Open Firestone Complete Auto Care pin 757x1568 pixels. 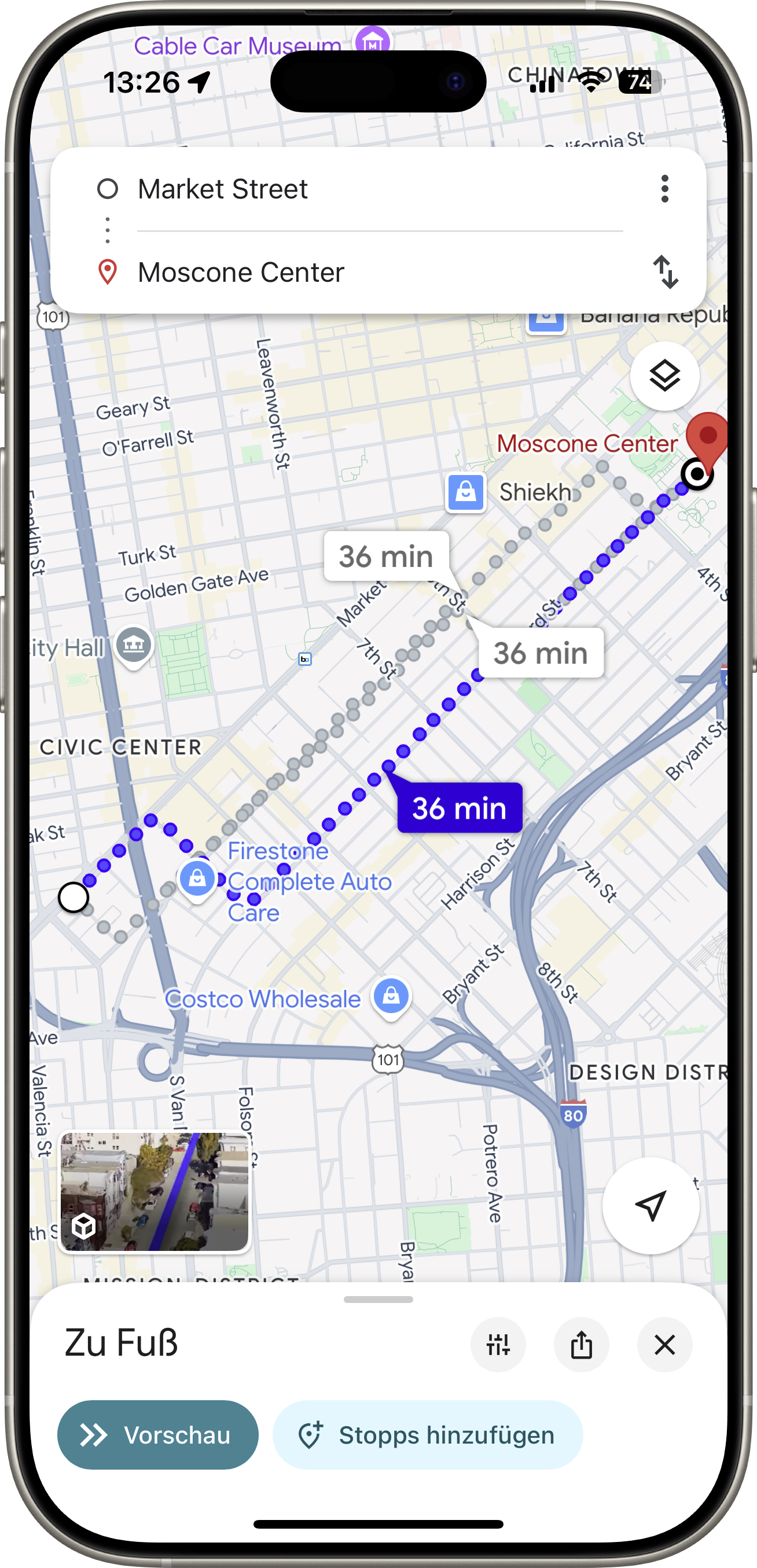coord(197,879)
